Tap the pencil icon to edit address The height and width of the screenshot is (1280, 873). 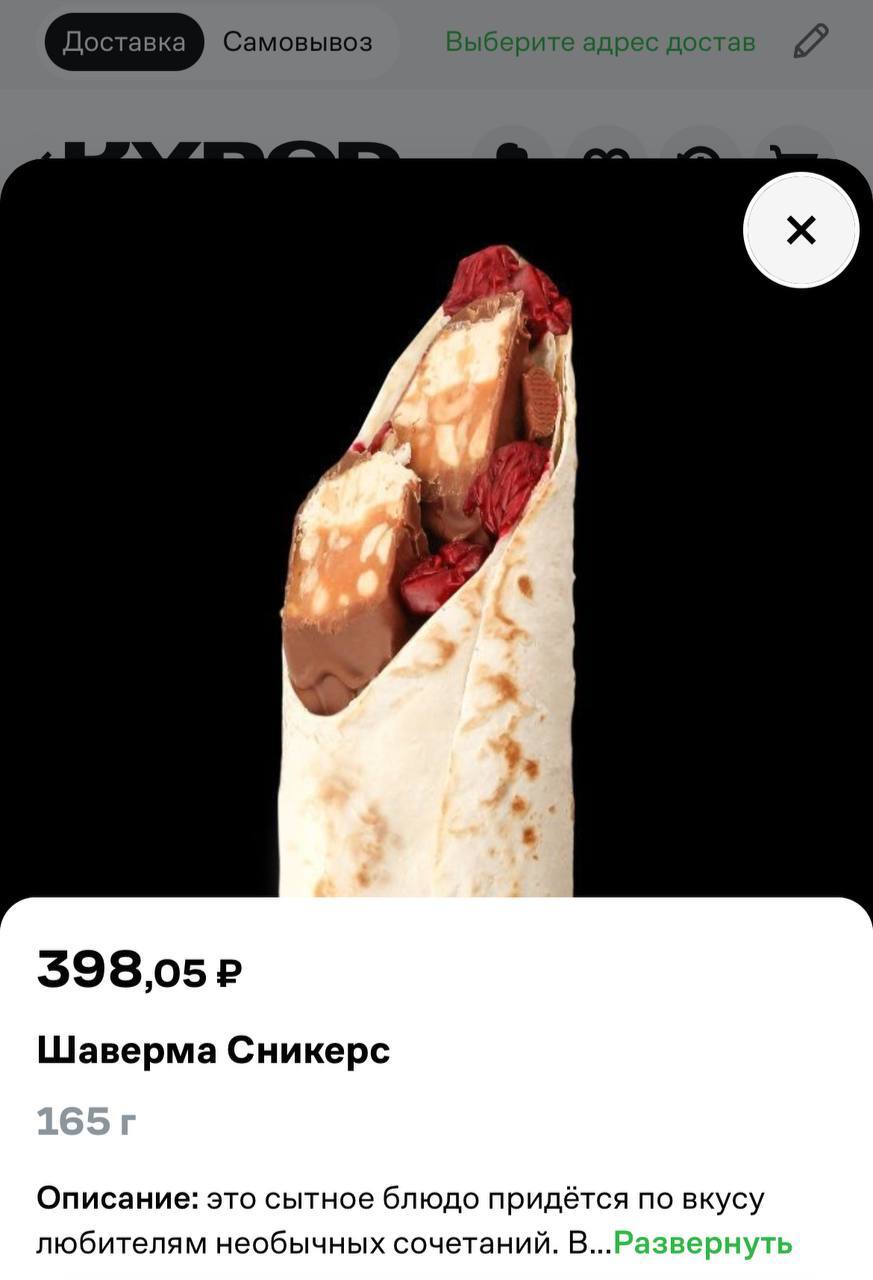point(810,42)
